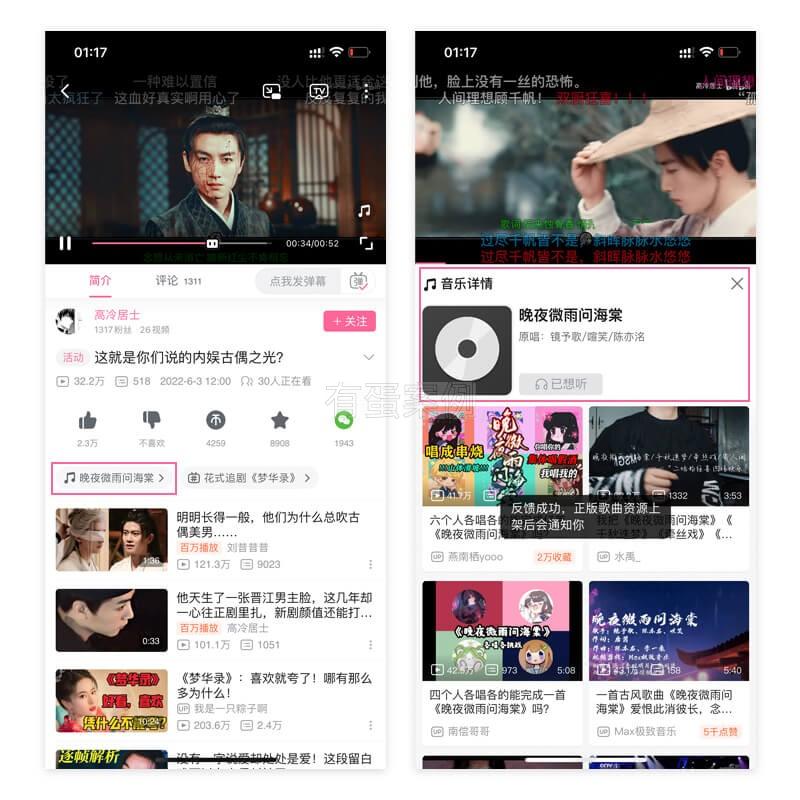
Task: Follow 高冷居士 with the 关注 button
Action: (349, 321)
